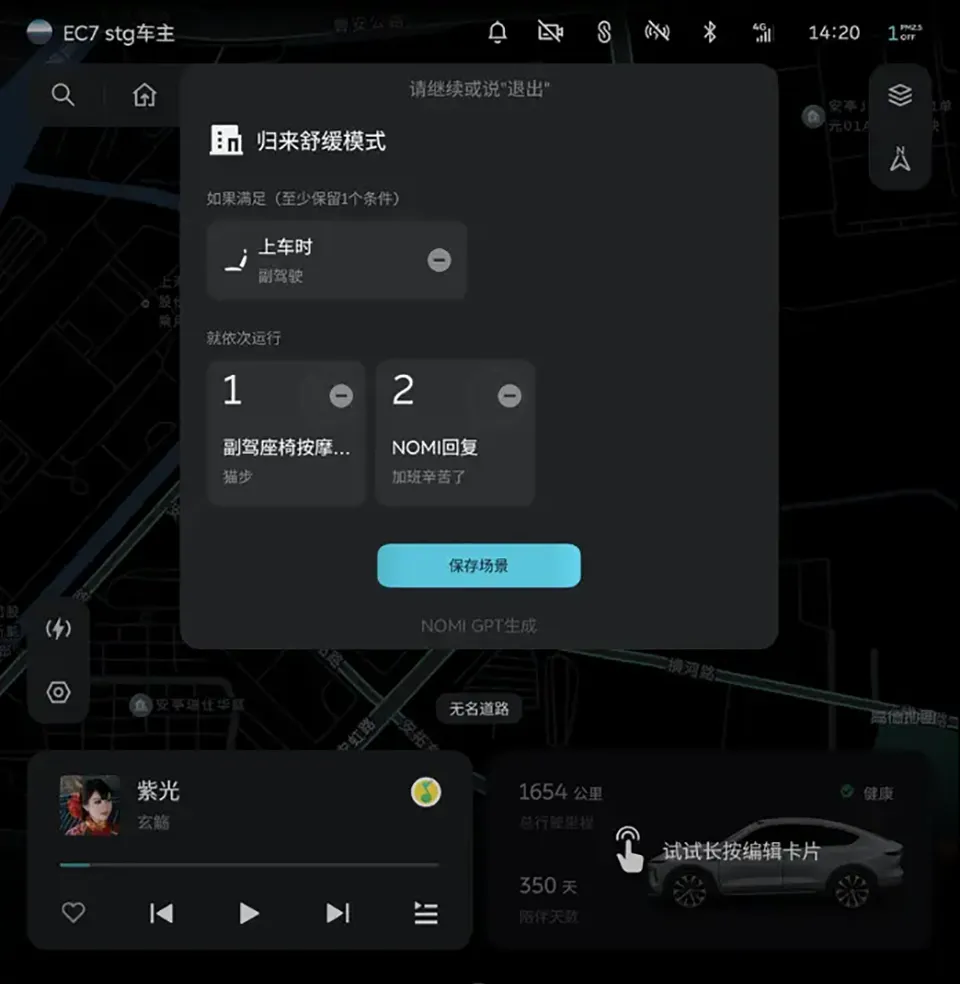
Task: Remove step 2 NOMI回复
Action: point(510,396)
